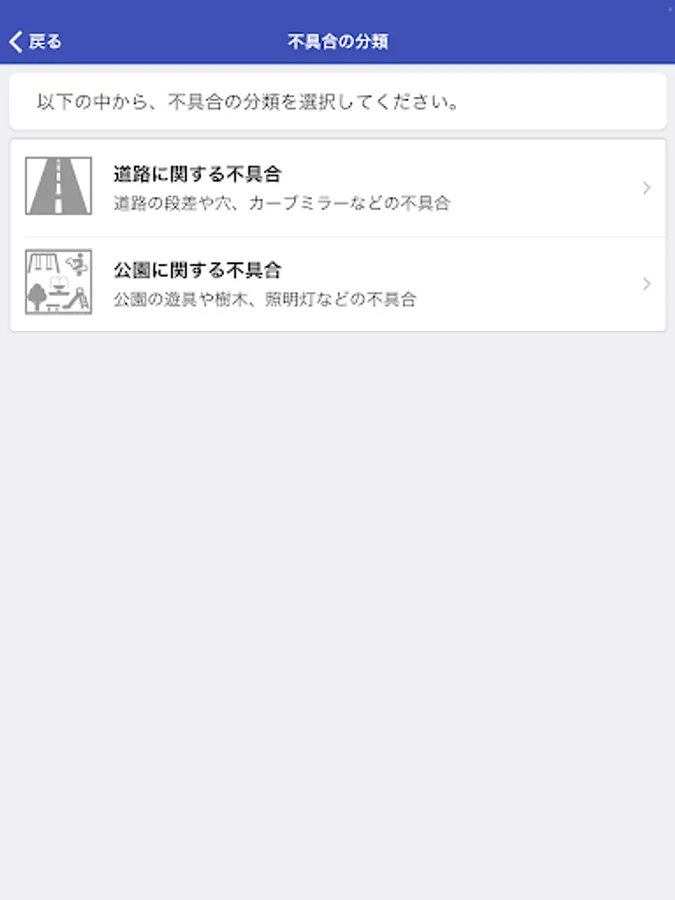This screenshot has height=900, width=675.
Task: Select 道路に関する不具合 category
Action: click(x=338, y=188)
